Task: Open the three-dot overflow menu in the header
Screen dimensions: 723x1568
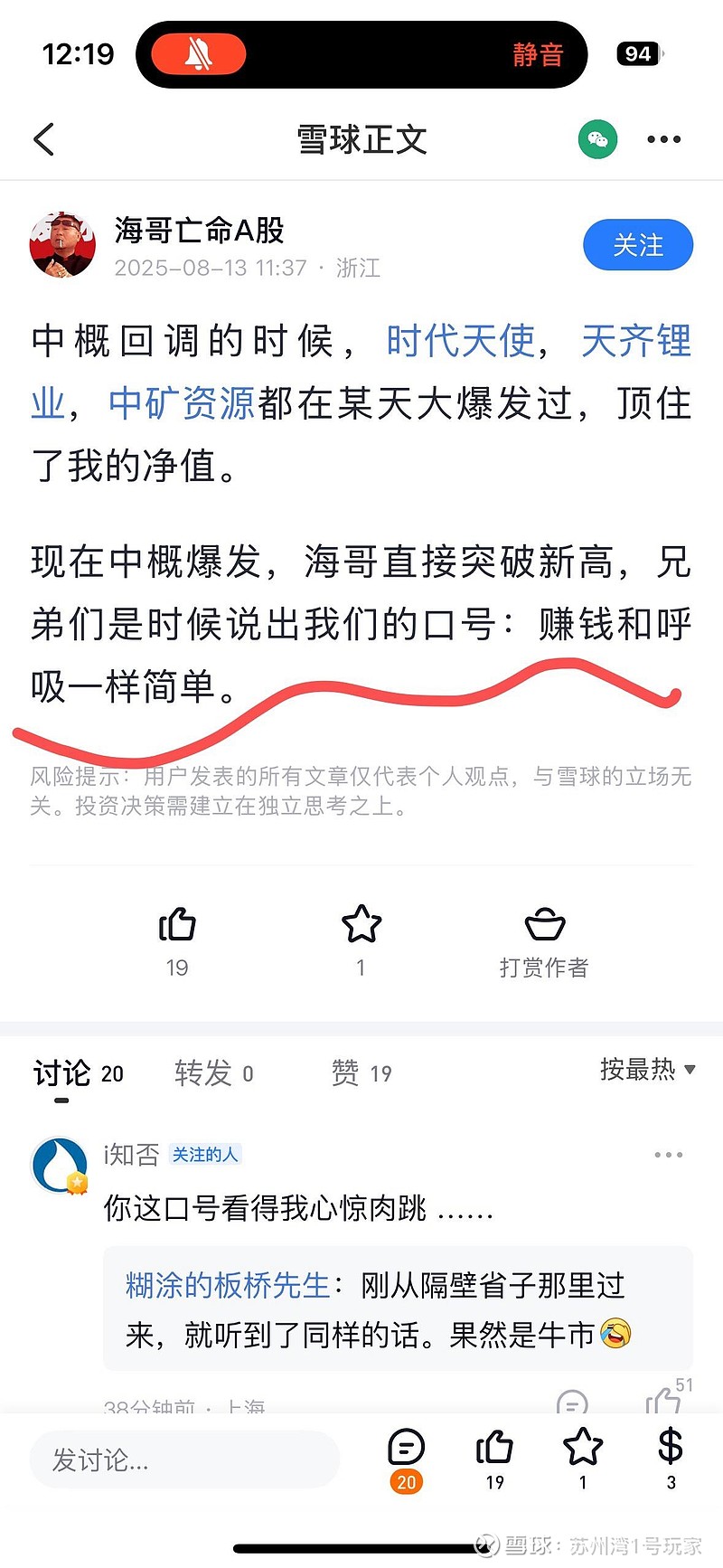Action: point(664,139)
